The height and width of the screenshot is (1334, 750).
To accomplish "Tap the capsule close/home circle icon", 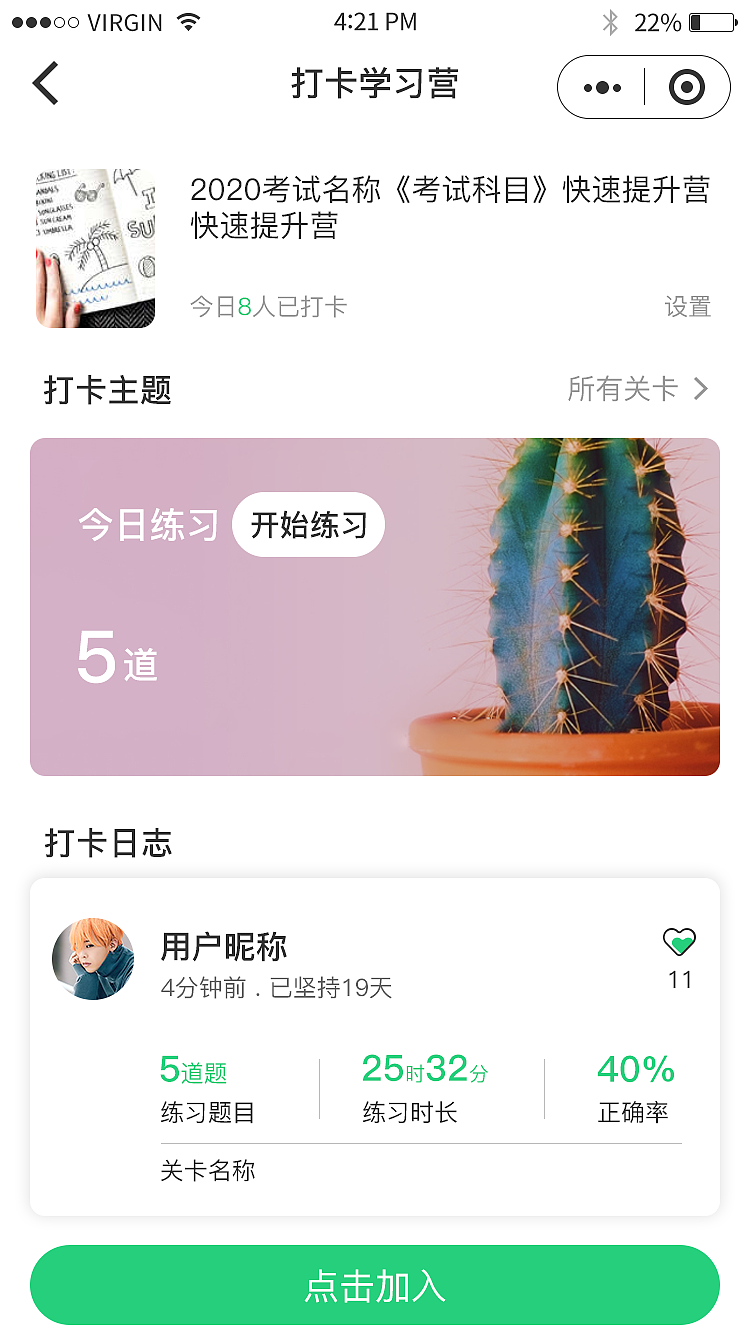I will [687, 87].
